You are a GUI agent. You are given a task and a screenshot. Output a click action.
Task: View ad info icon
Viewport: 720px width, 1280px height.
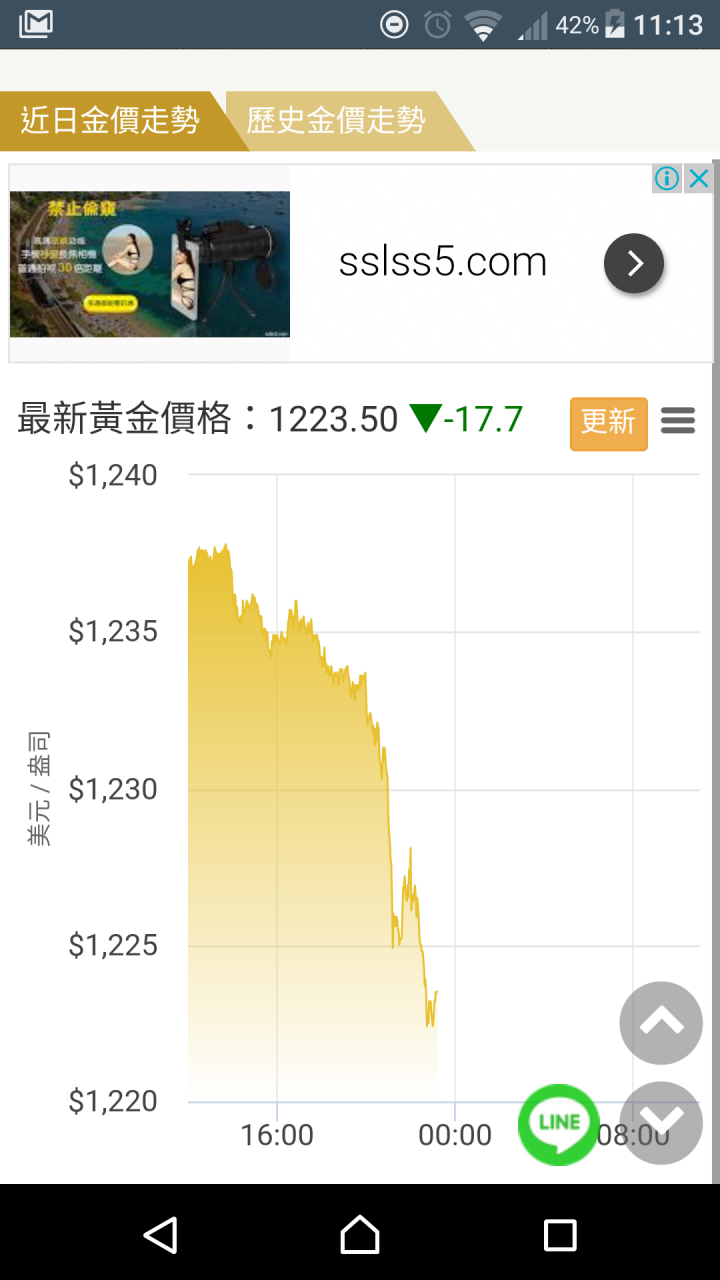(x=667, y=179)
